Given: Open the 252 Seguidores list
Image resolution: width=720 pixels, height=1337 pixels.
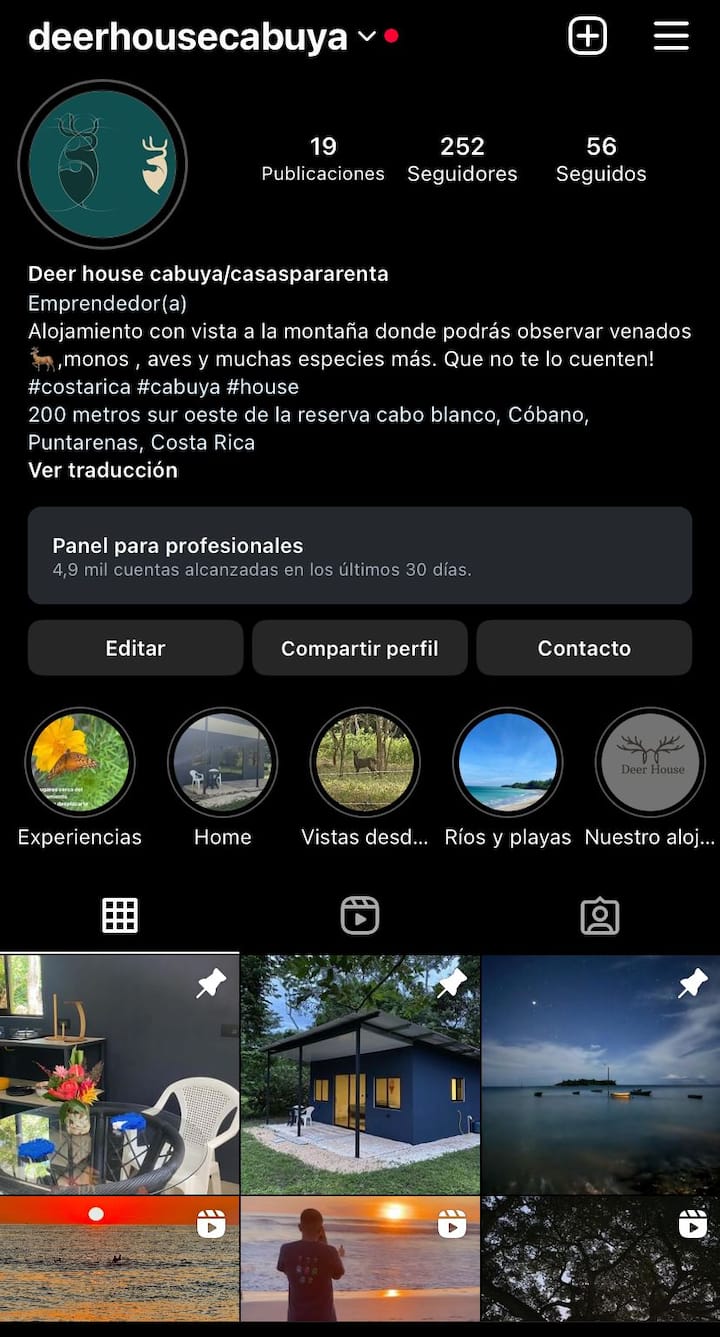Looking at the screenshot, I should (x=462, y=160).
